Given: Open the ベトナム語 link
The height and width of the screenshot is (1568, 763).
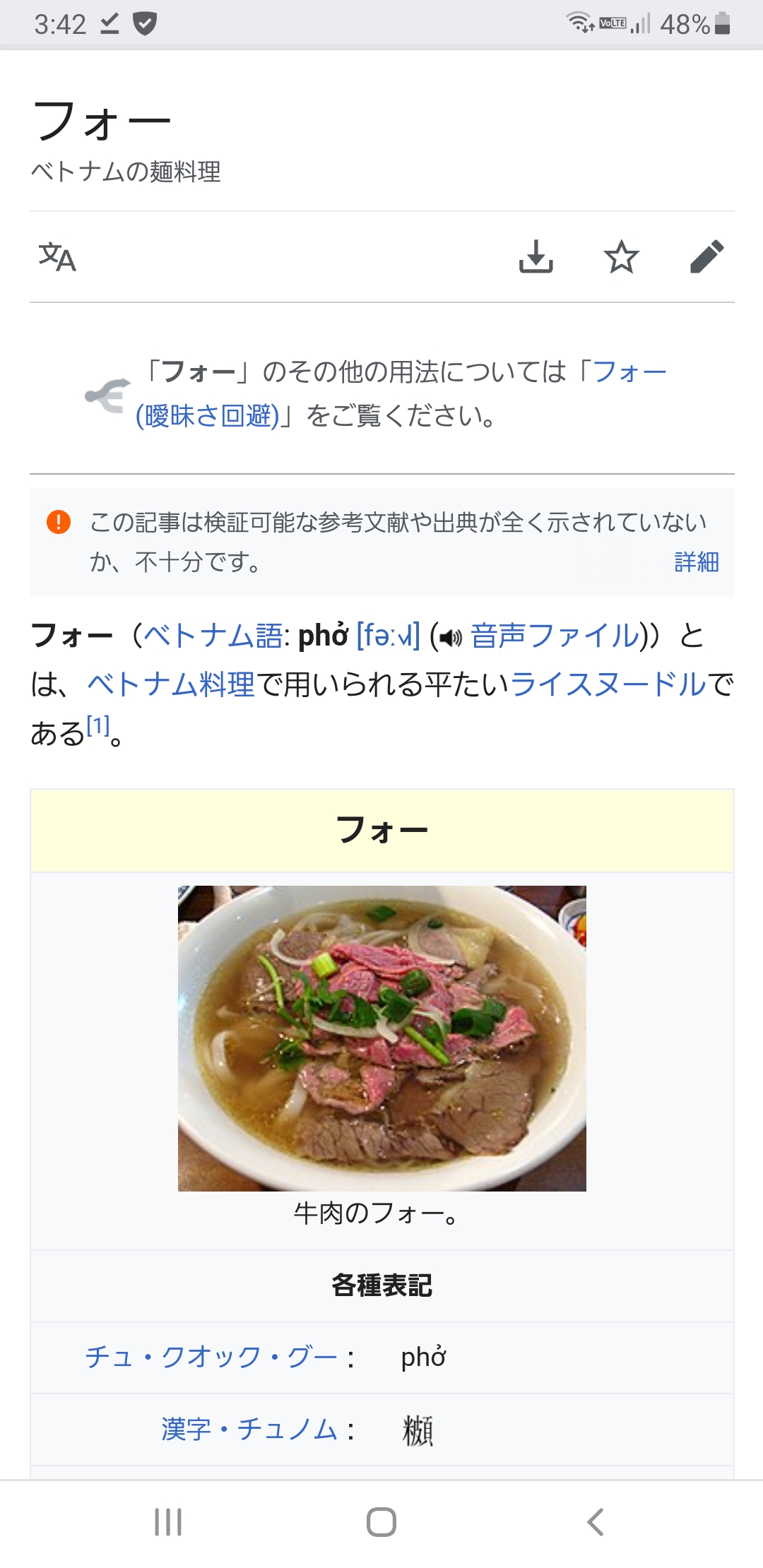Looking at the screenshot, I should tap(213, 636).
